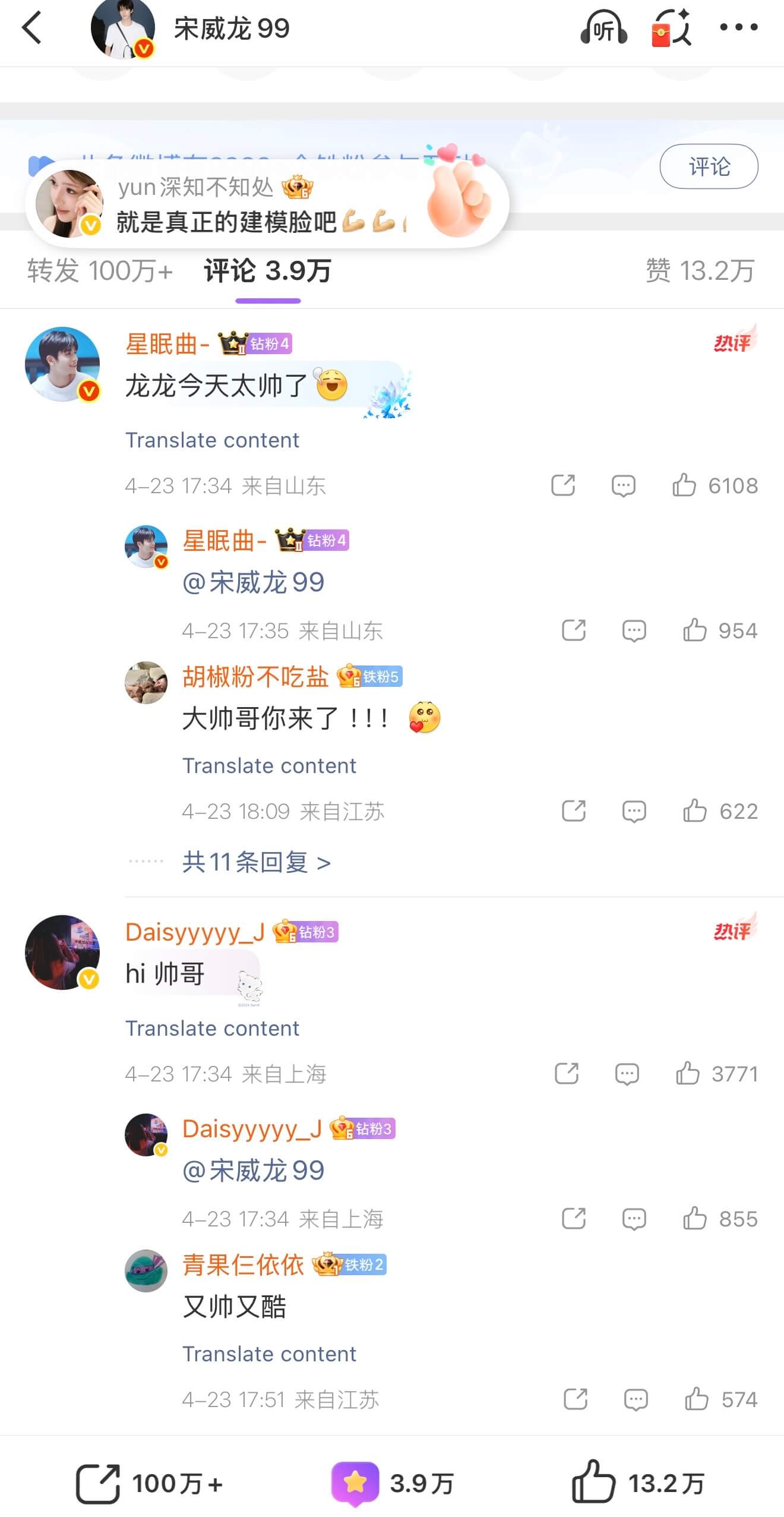The height and width of the screenshot is (1517, 784).
Task: Repost using the bottom 100万+ button
Action: [x=148, y=1484]
